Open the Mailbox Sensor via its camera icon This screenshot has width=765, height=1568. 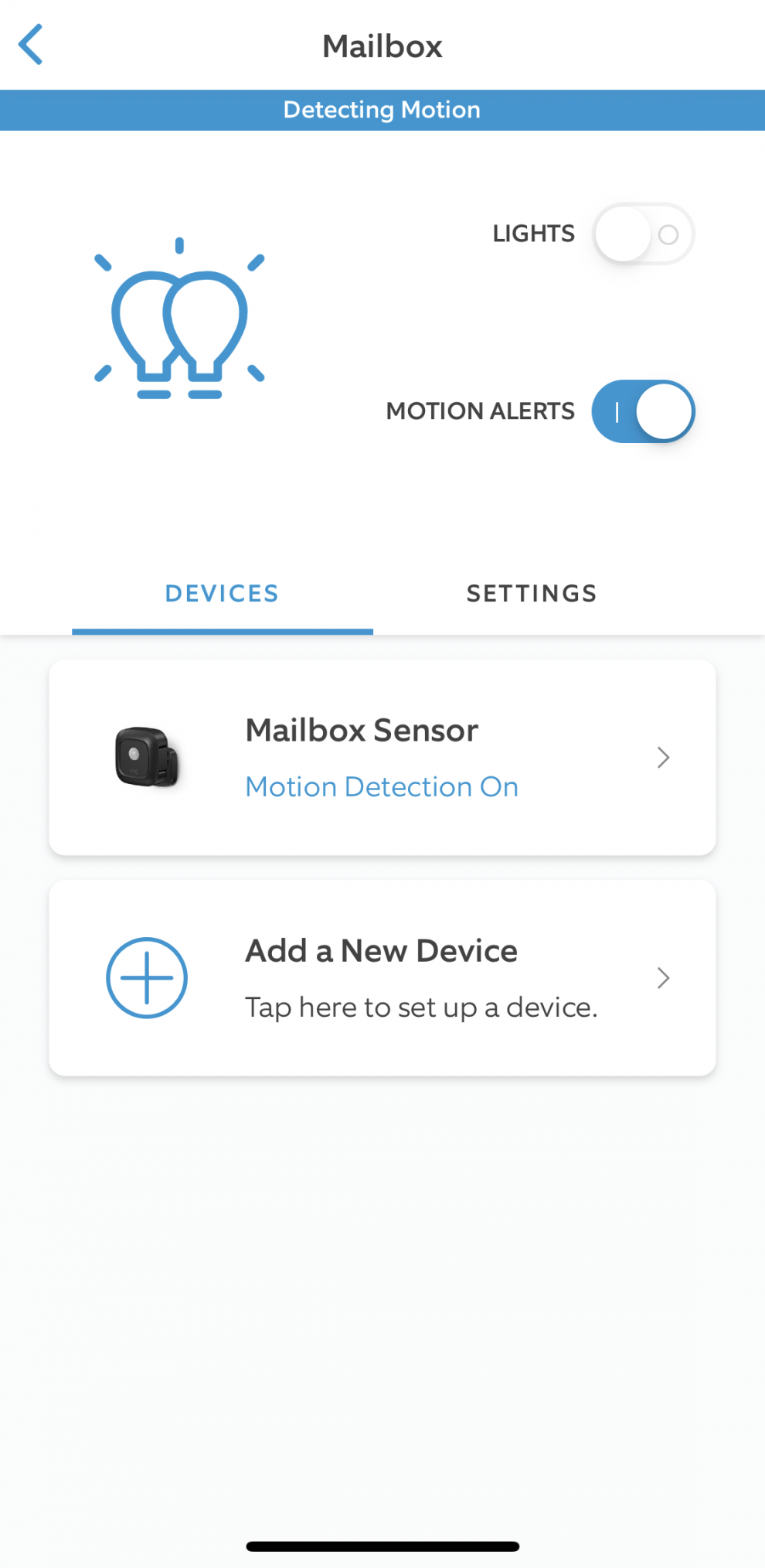coord(147,757)
